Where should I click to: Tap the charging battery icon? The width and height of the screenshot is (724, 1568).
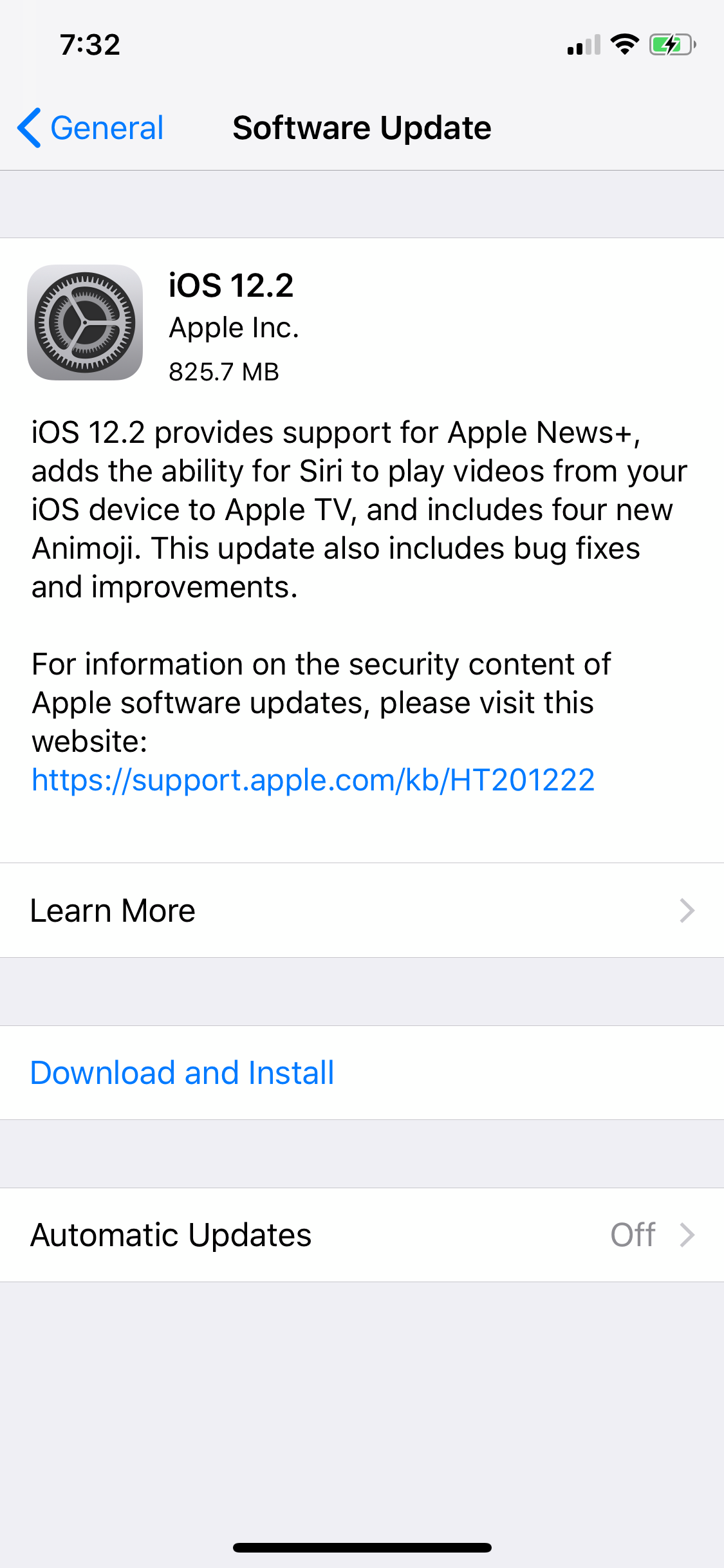click(x=669, y=42)
